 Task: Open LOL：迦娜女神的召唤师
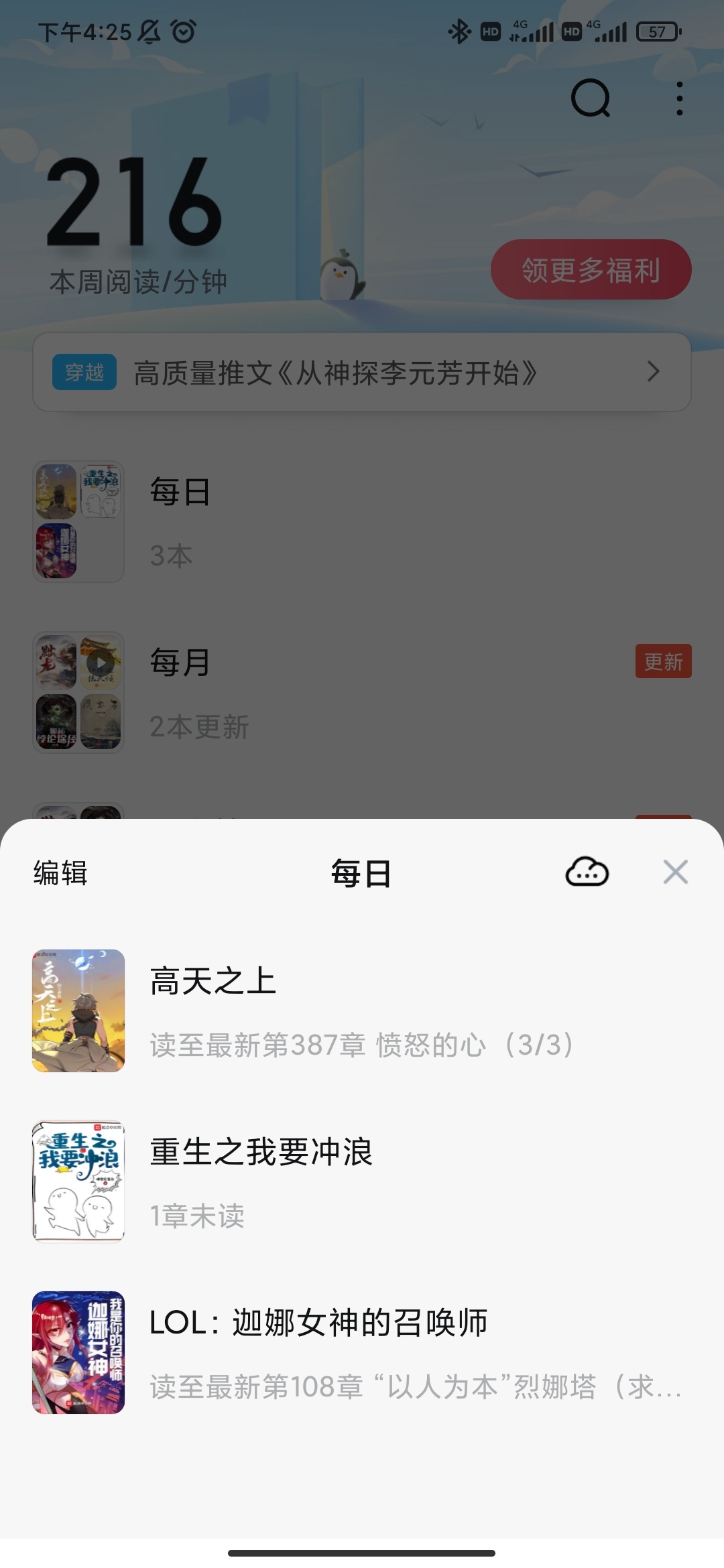point(362,1352)
